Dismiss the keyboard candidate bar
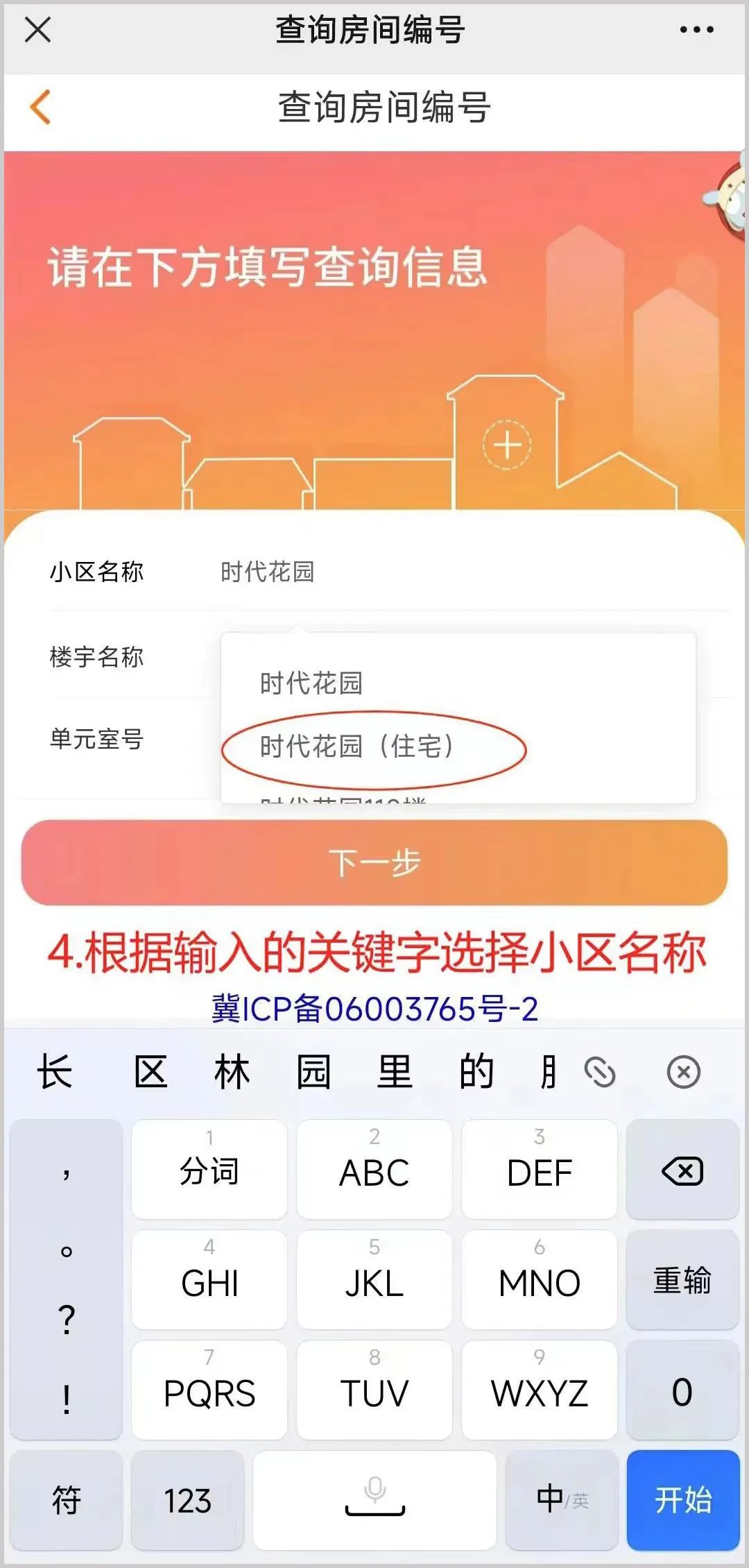The width and height of the screenshot is (749, 1568). pos(683,1073)
